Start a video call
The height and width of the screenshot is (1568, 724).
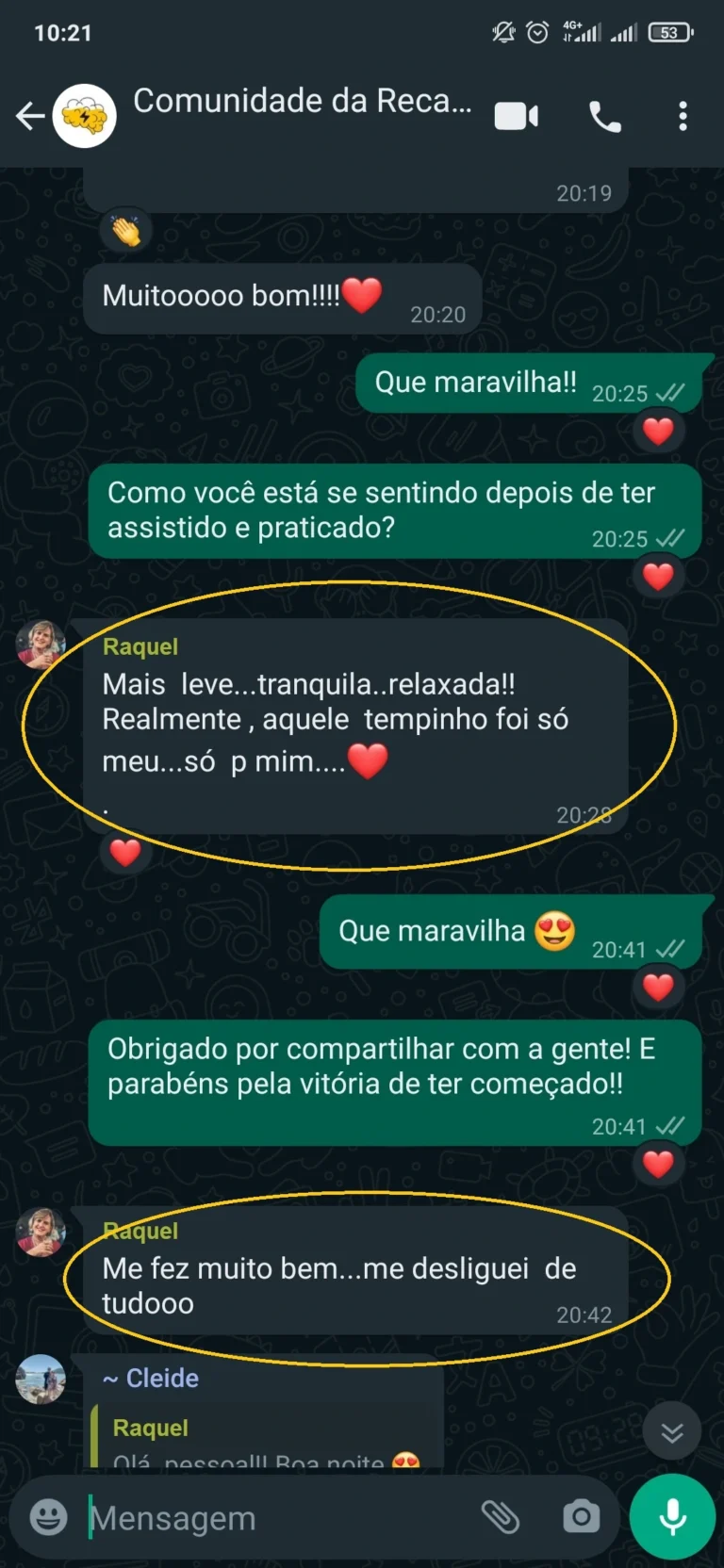tap(517, 115)
